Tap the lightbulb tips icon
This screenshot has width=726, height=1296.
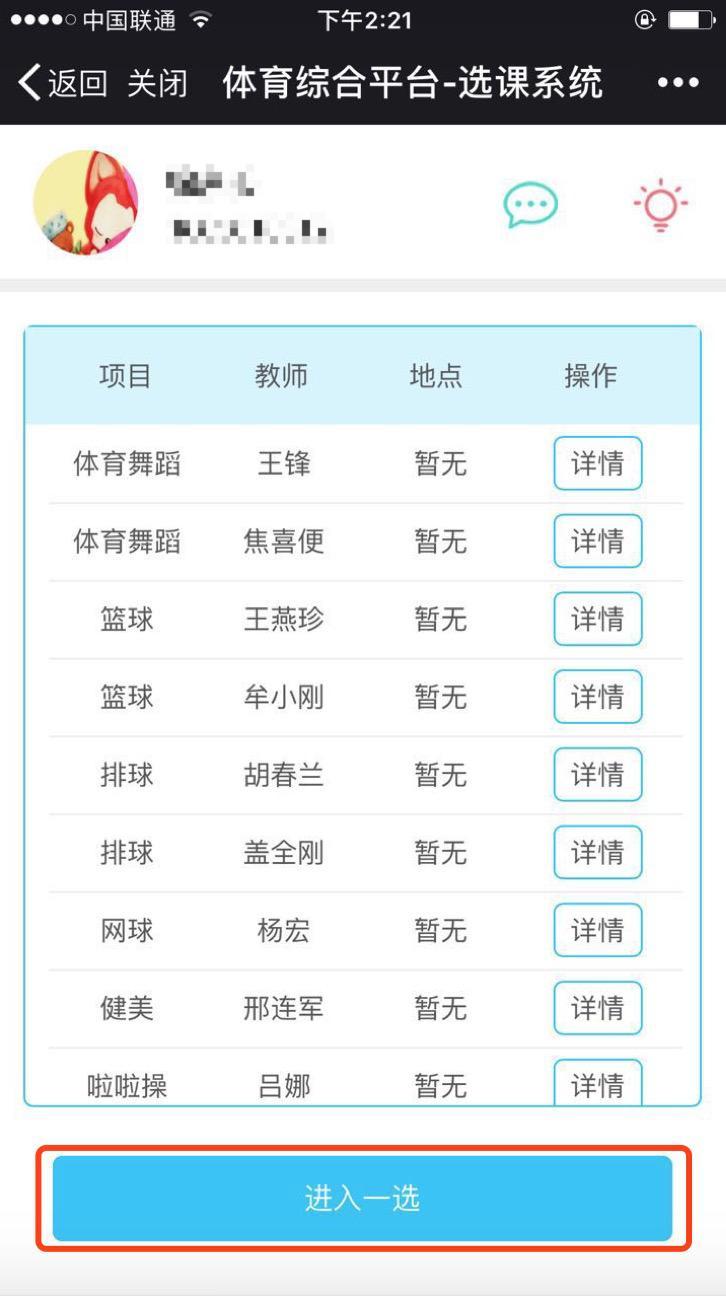(660, 205)
